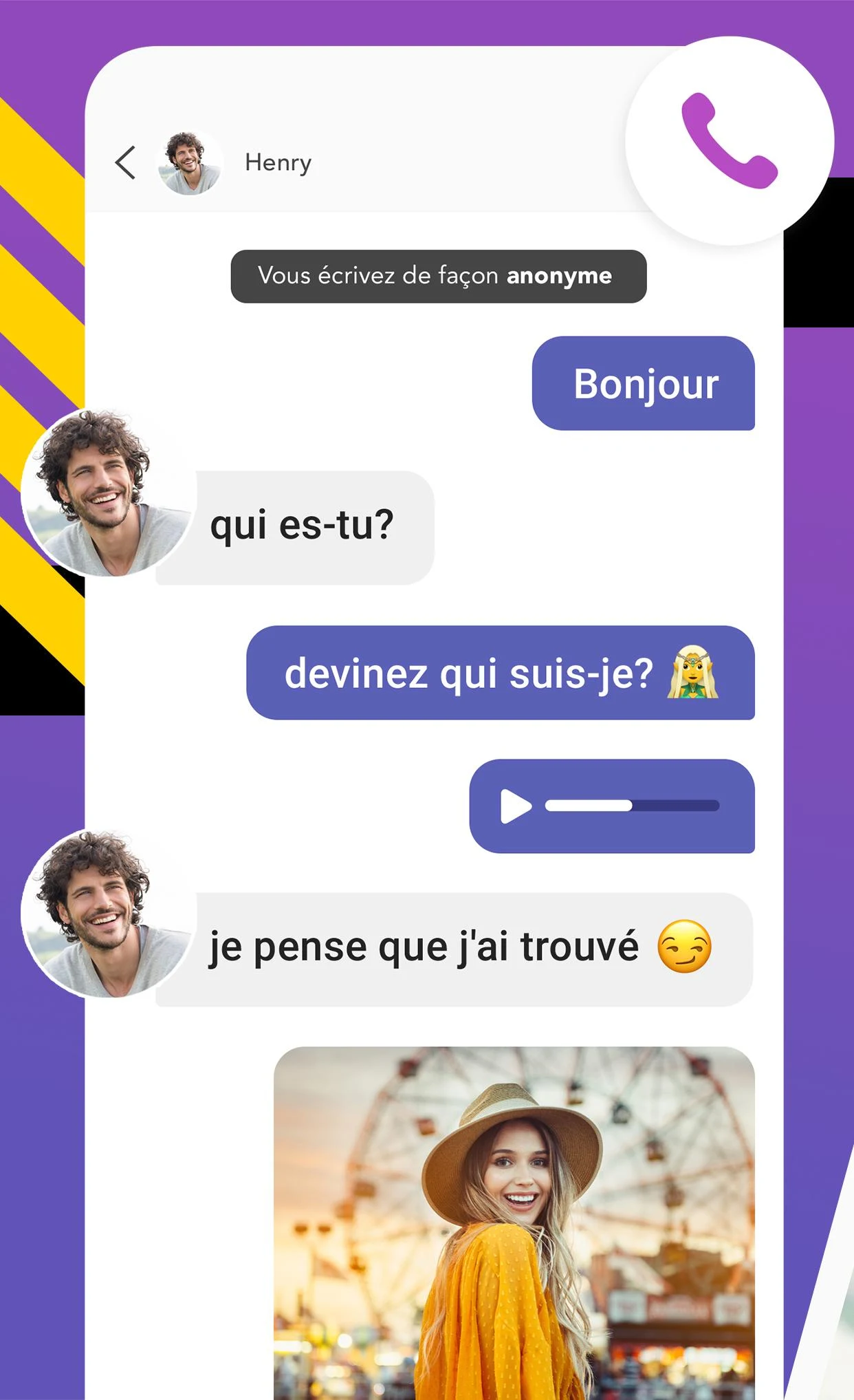Select the "Henry" name label in the header
Image resolution: width=854 pixels, height=1400 pixels.
point(278,163)
